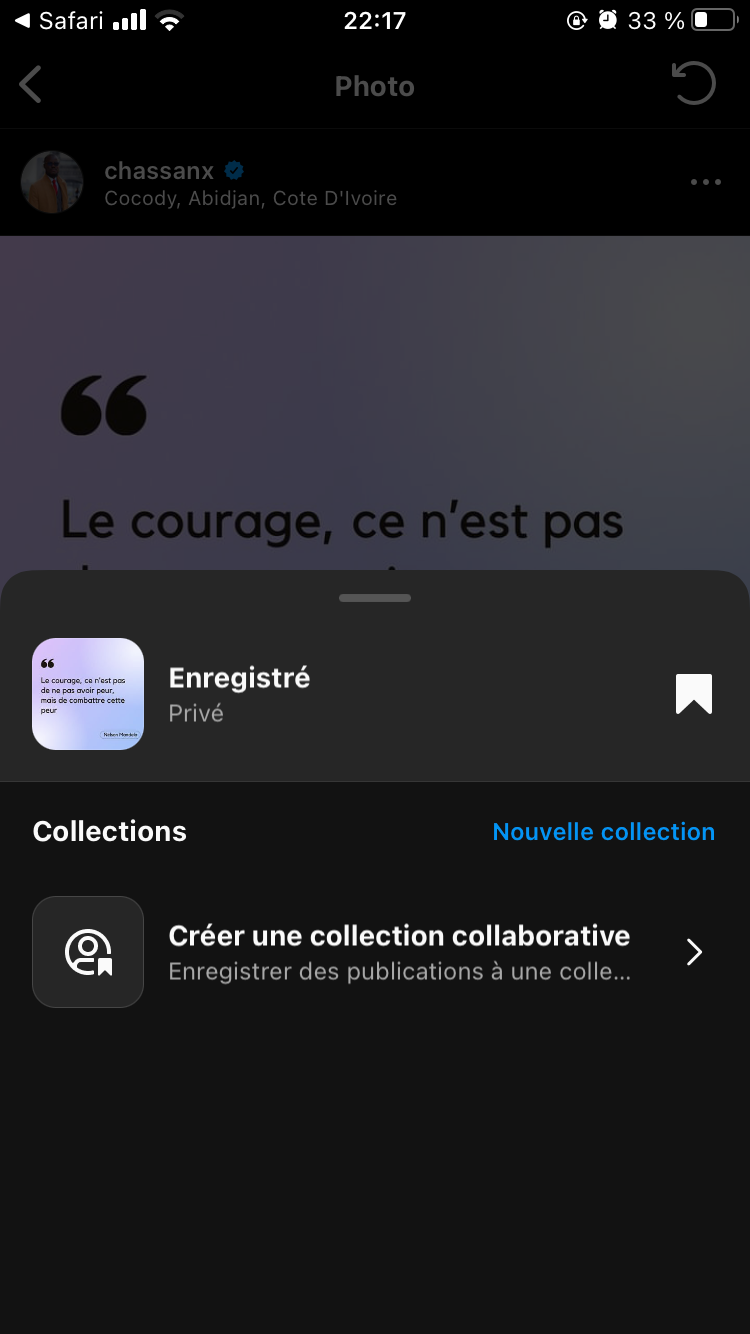Tap the sheet's drag handle
Viewport: 750px width, 1334px height.
pyautogui.click(x=375, y=598)
